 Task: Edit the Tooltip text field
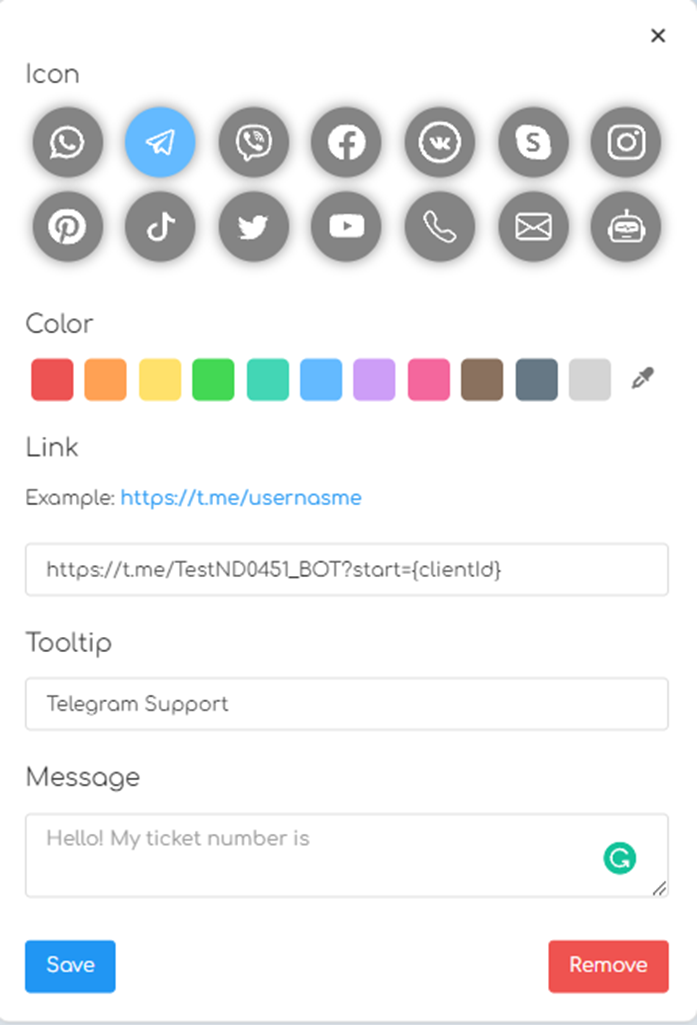coord(346,704)
